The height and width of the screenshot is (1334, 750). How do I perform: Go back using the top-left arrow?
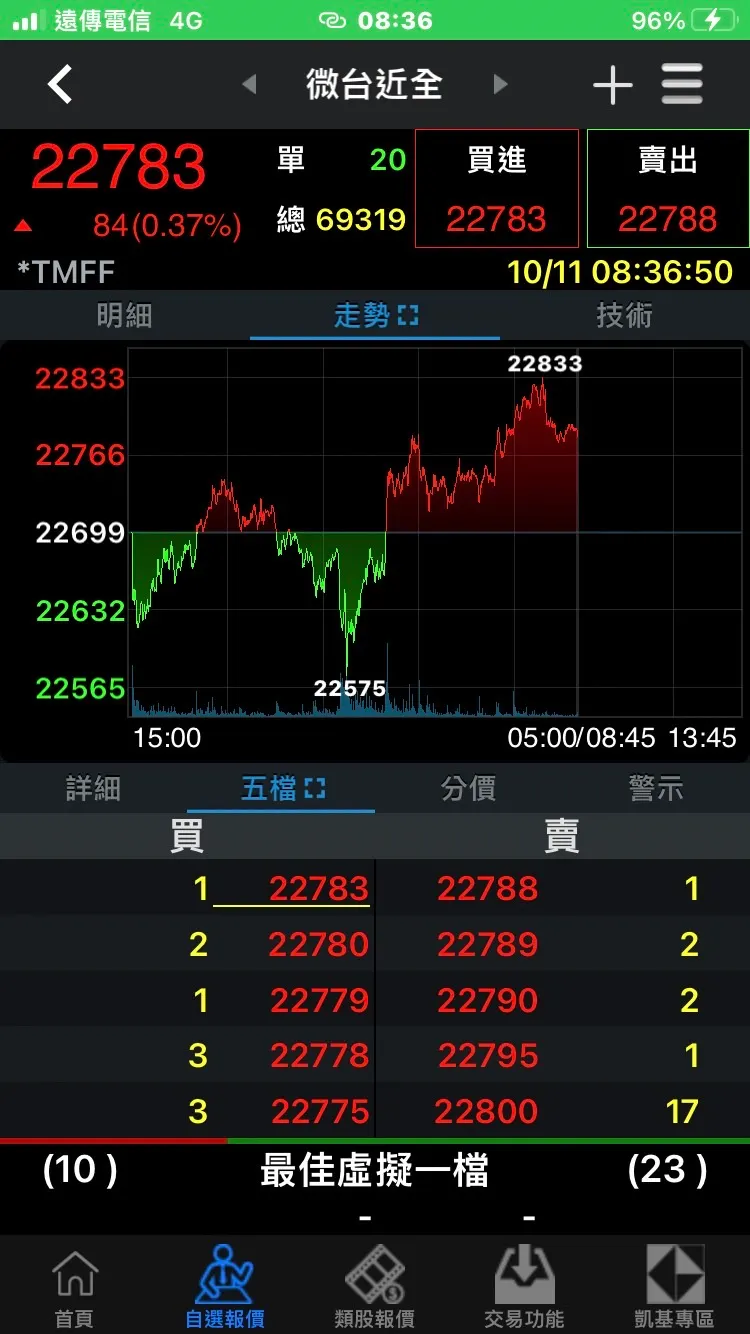(x=60, y=85)
